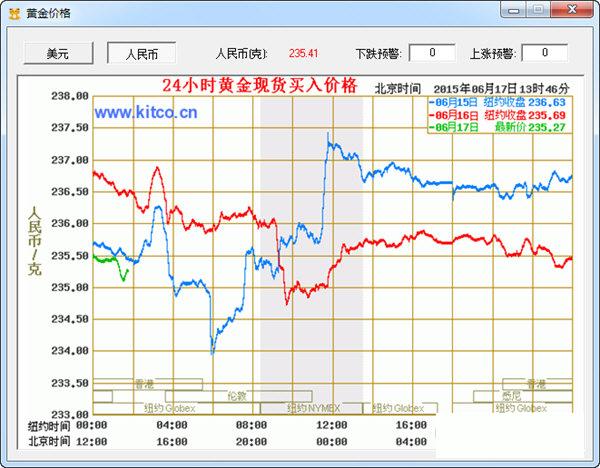This screenshot has height=468, width=600.
Task: Focus the 下跌预警 input box
Action: pyautogui.click(x=431, y=52)
